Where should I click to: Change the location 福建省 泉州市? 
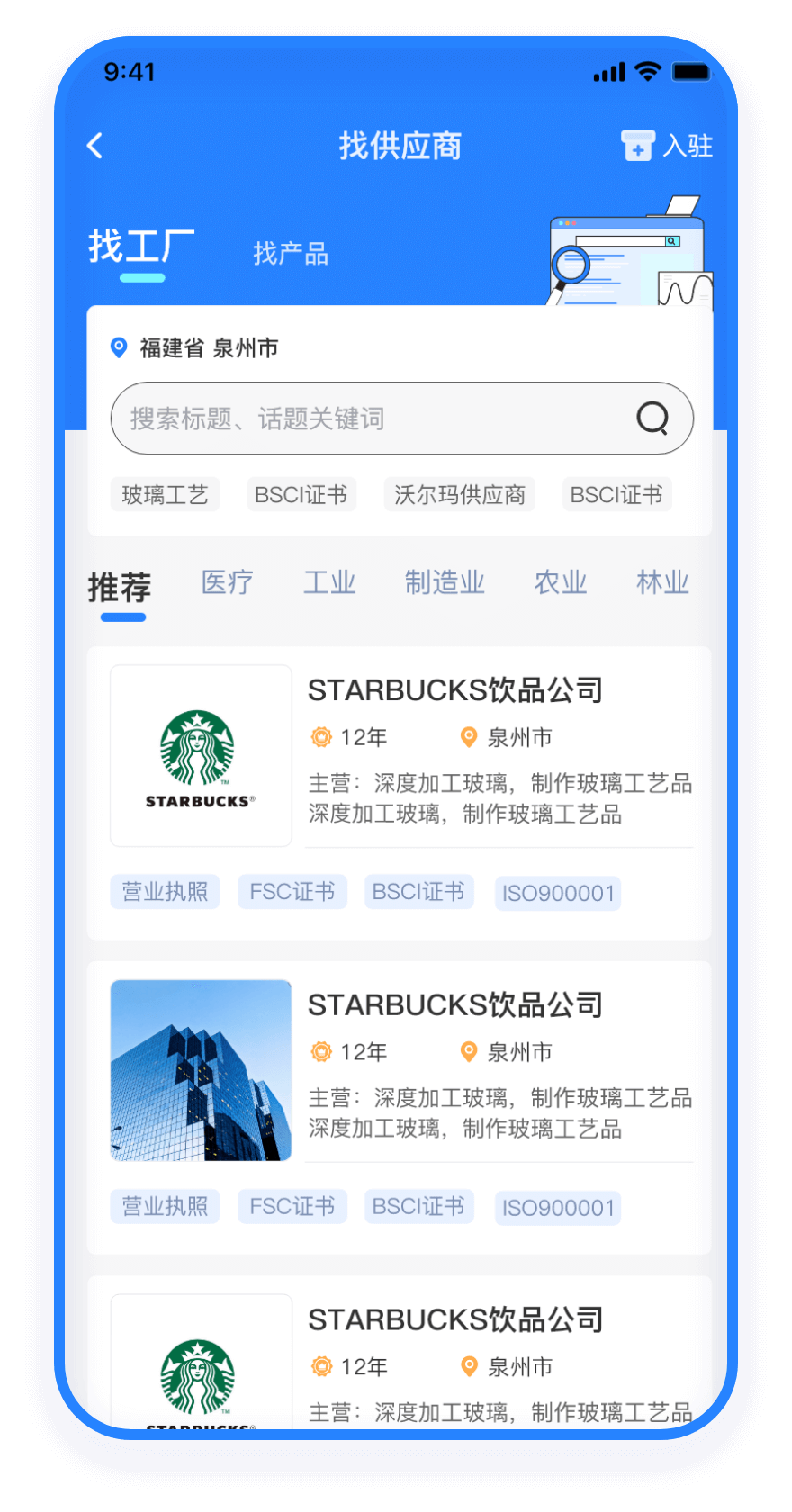coord(194,347)
